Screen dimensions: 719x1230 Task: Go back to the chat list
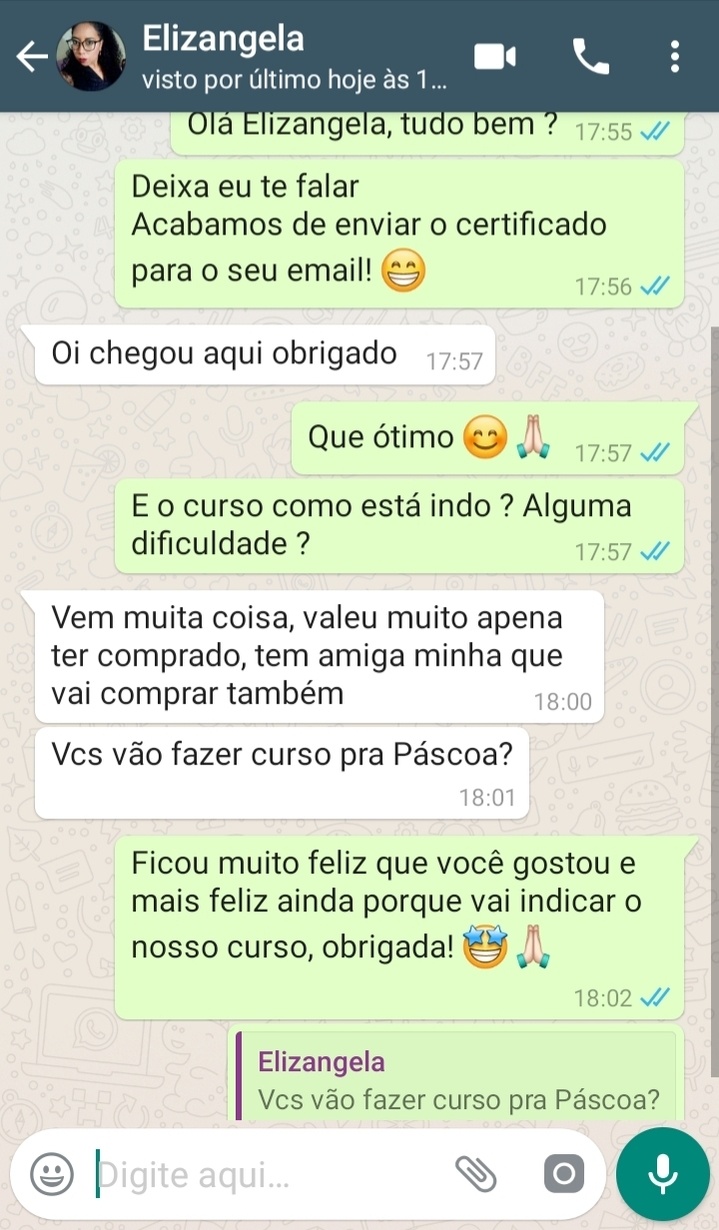coord(31,57)
